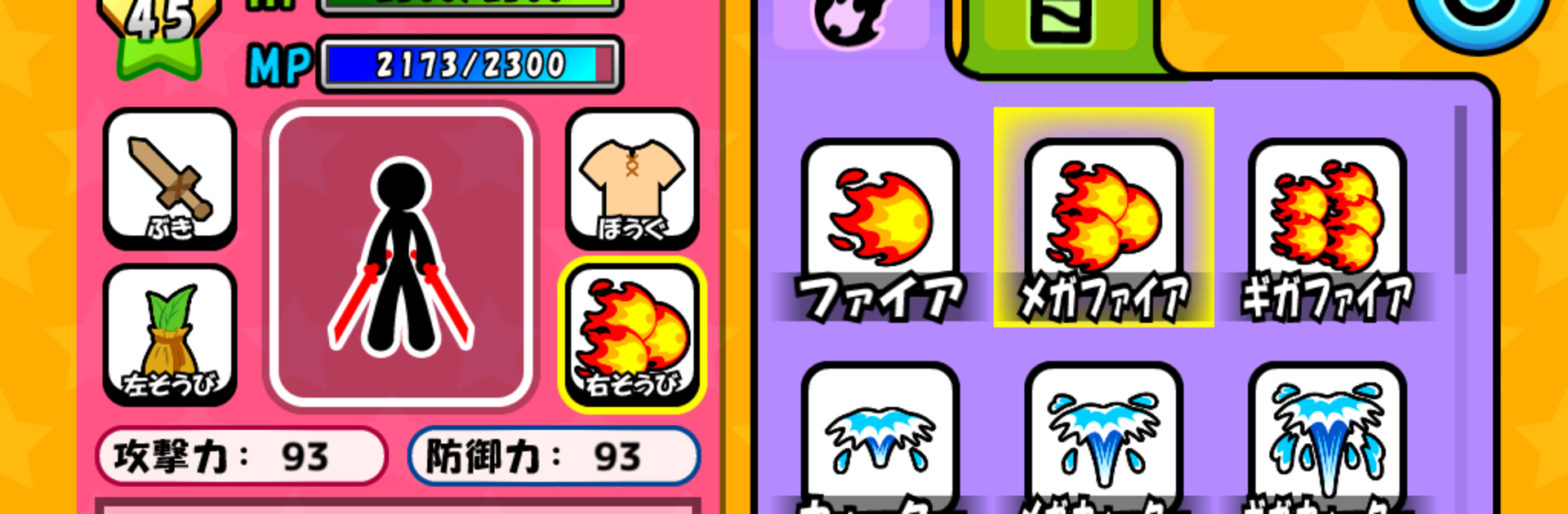Switch to the green item tab

1060,24
